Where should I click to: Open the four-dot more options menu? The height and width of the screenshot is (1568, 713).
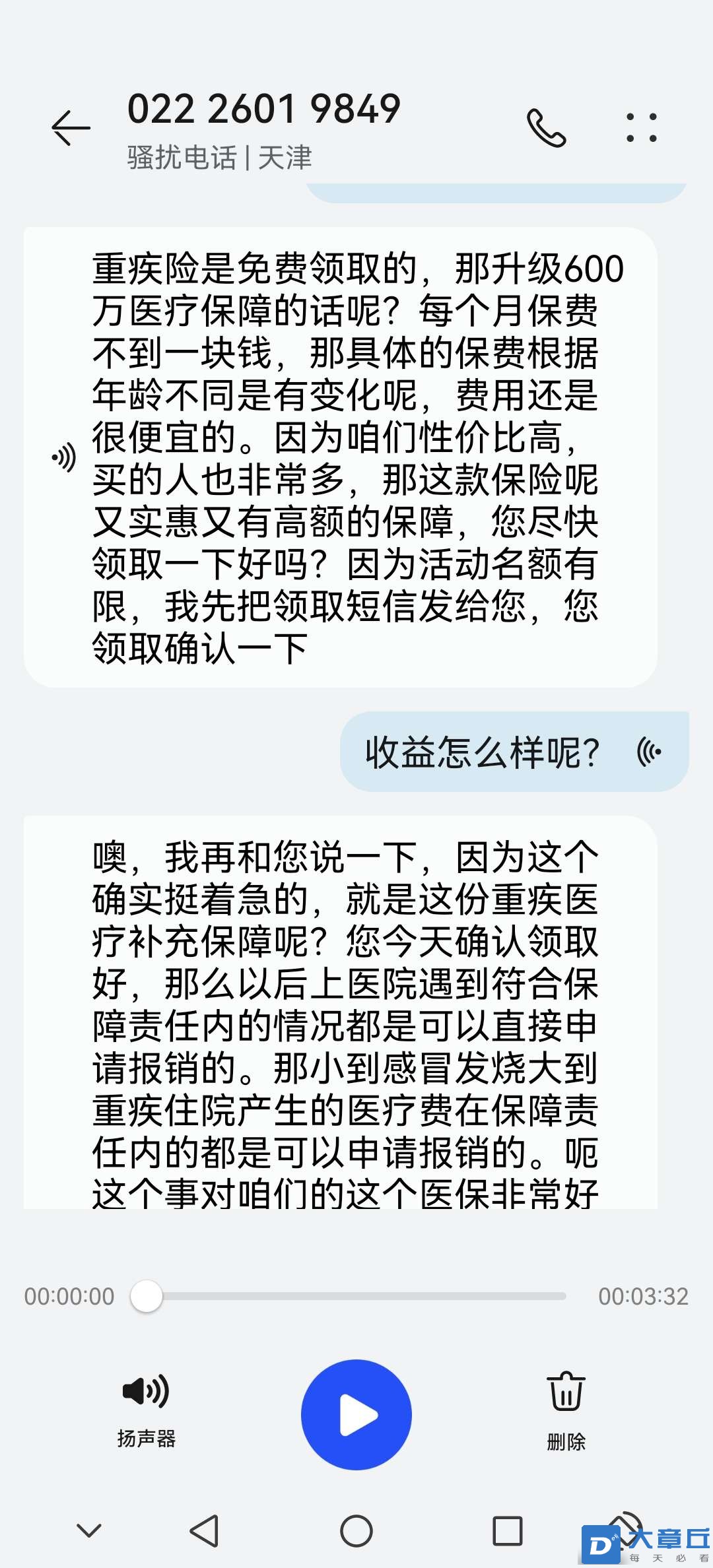(641, 128)
